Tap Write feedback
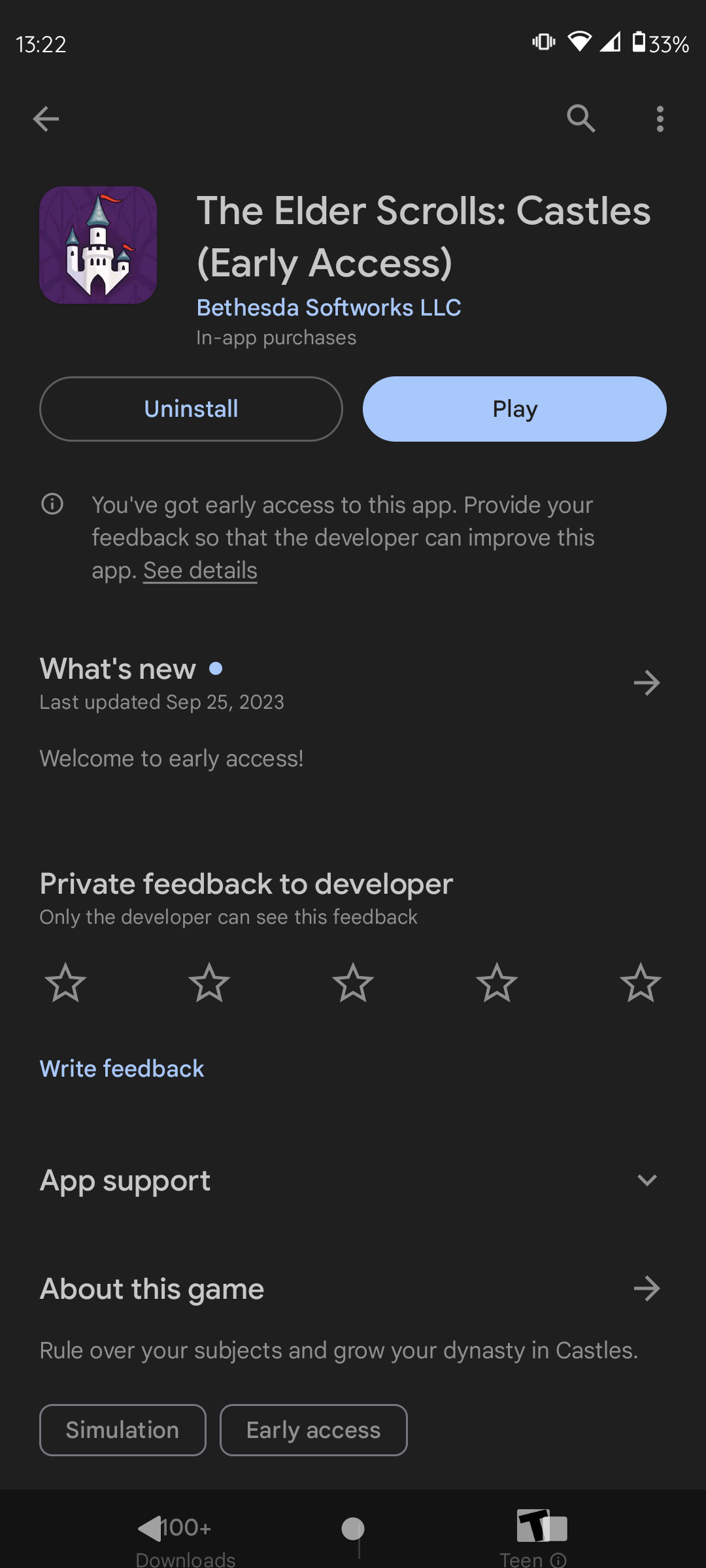The height and width of the screenshot is (1568, 706). (122, 1069)
